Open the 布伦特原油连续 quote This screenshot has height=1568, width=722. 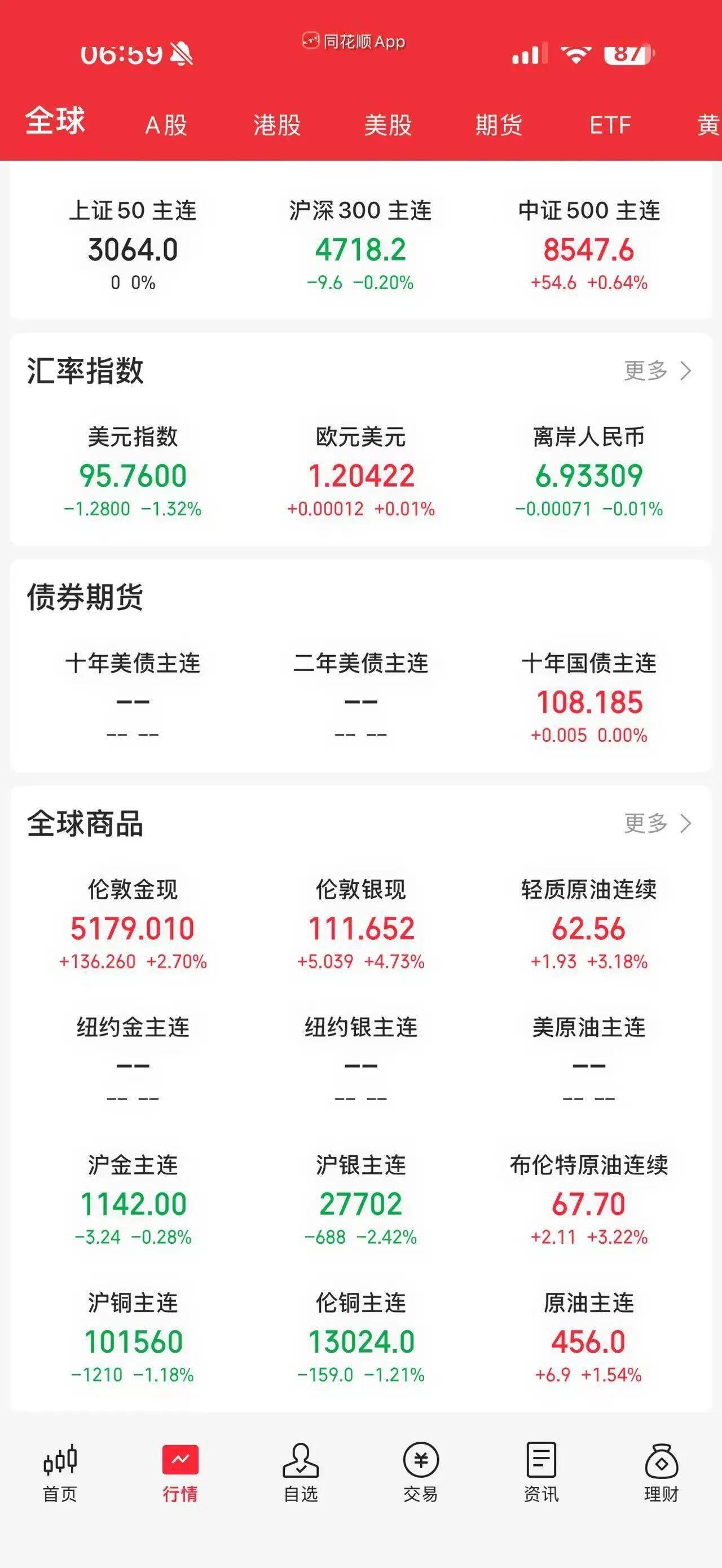(589, 1201)
